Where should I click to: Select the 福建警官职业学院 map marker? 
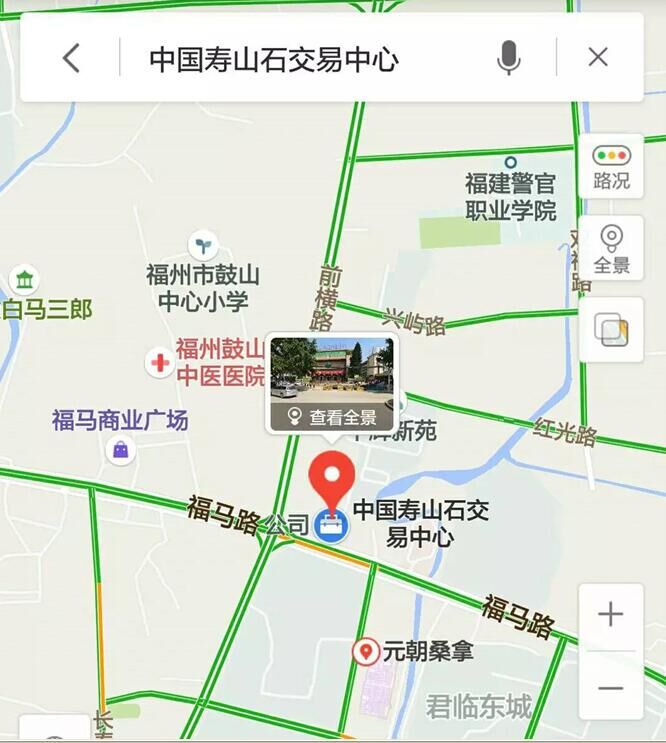coord(511,162)
